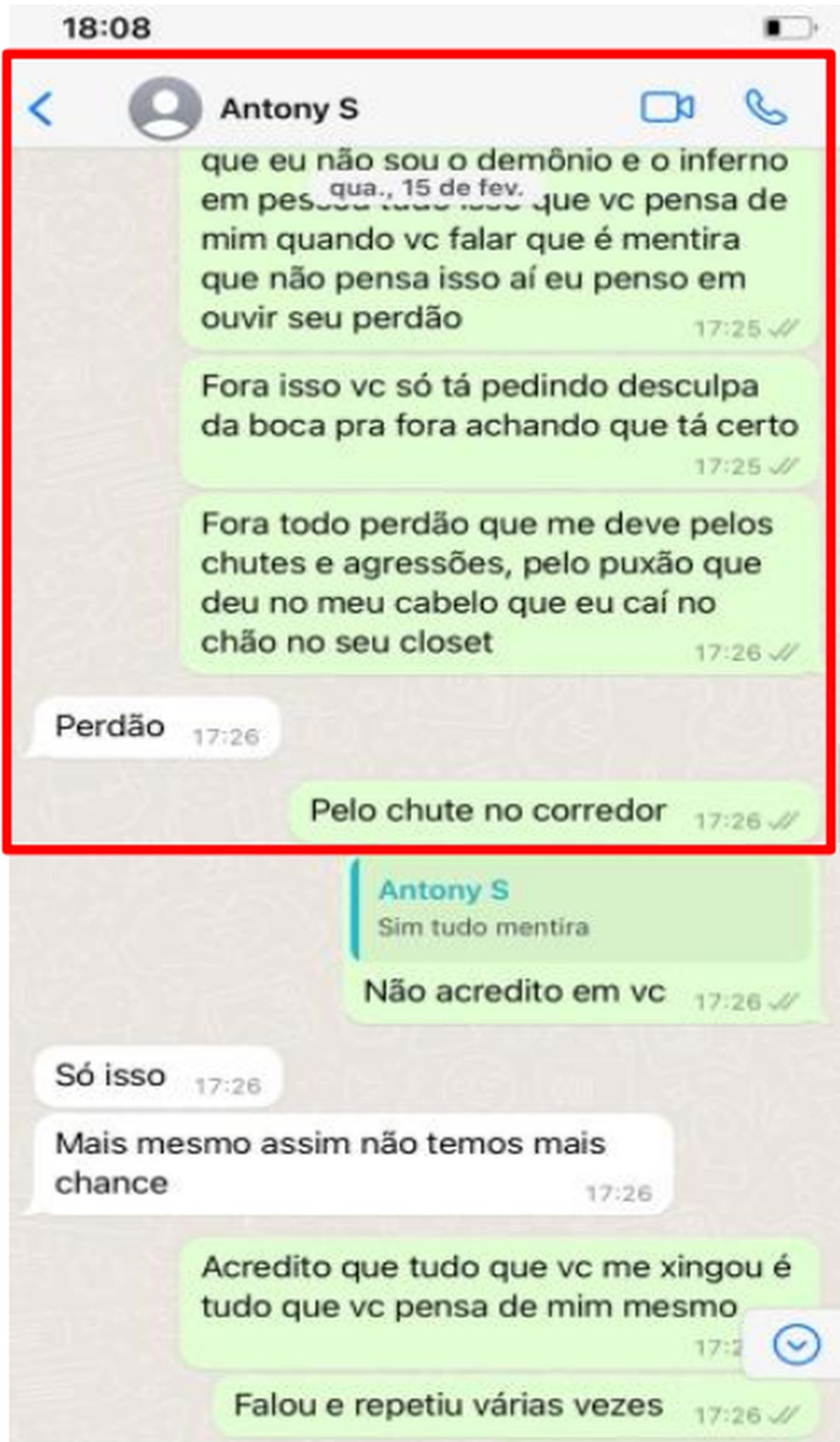This screenshot has width=840, height=1442.
Task: Select the status bar clock showing 18:08
Action: (105, 26)
